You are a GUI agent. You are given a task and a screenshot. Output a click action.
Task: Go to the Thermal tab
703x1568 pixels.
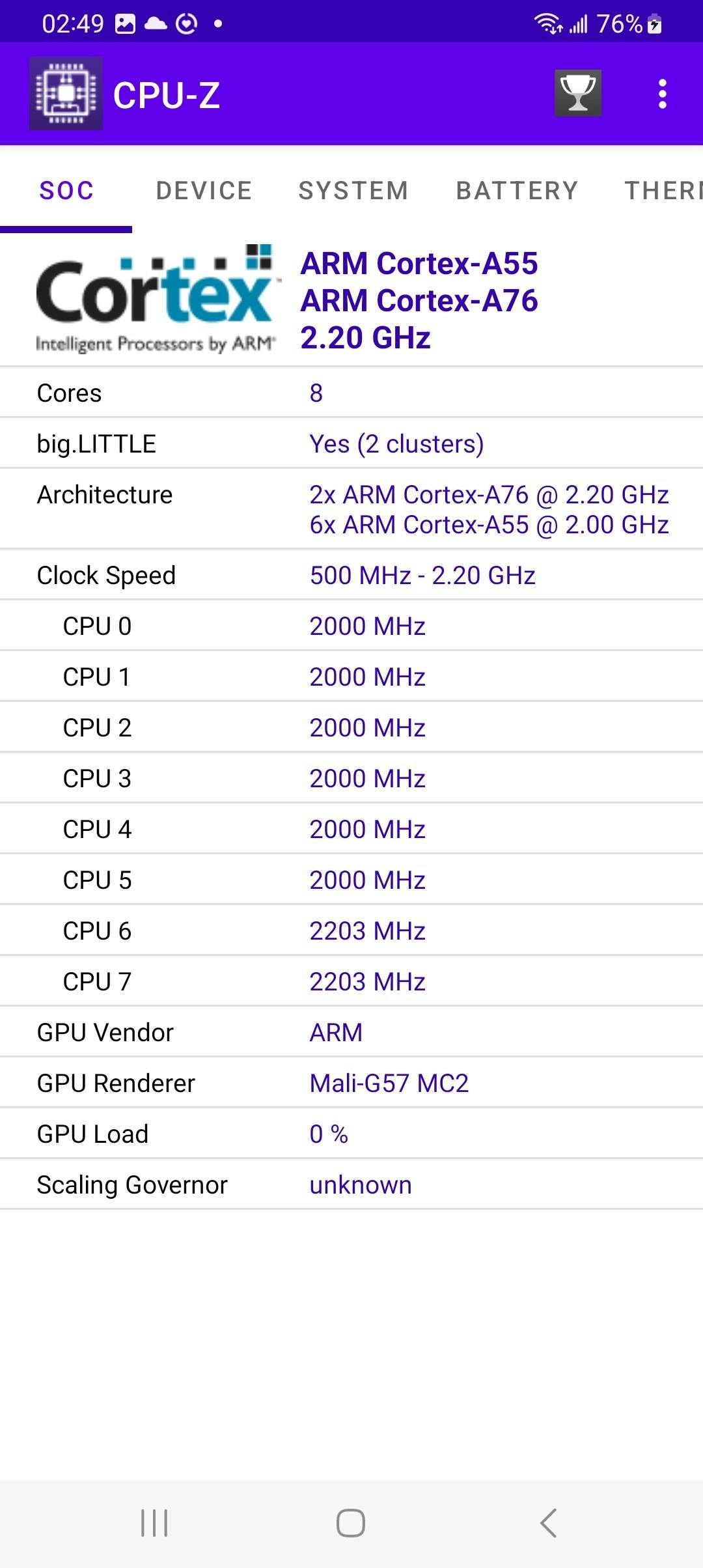663,191
